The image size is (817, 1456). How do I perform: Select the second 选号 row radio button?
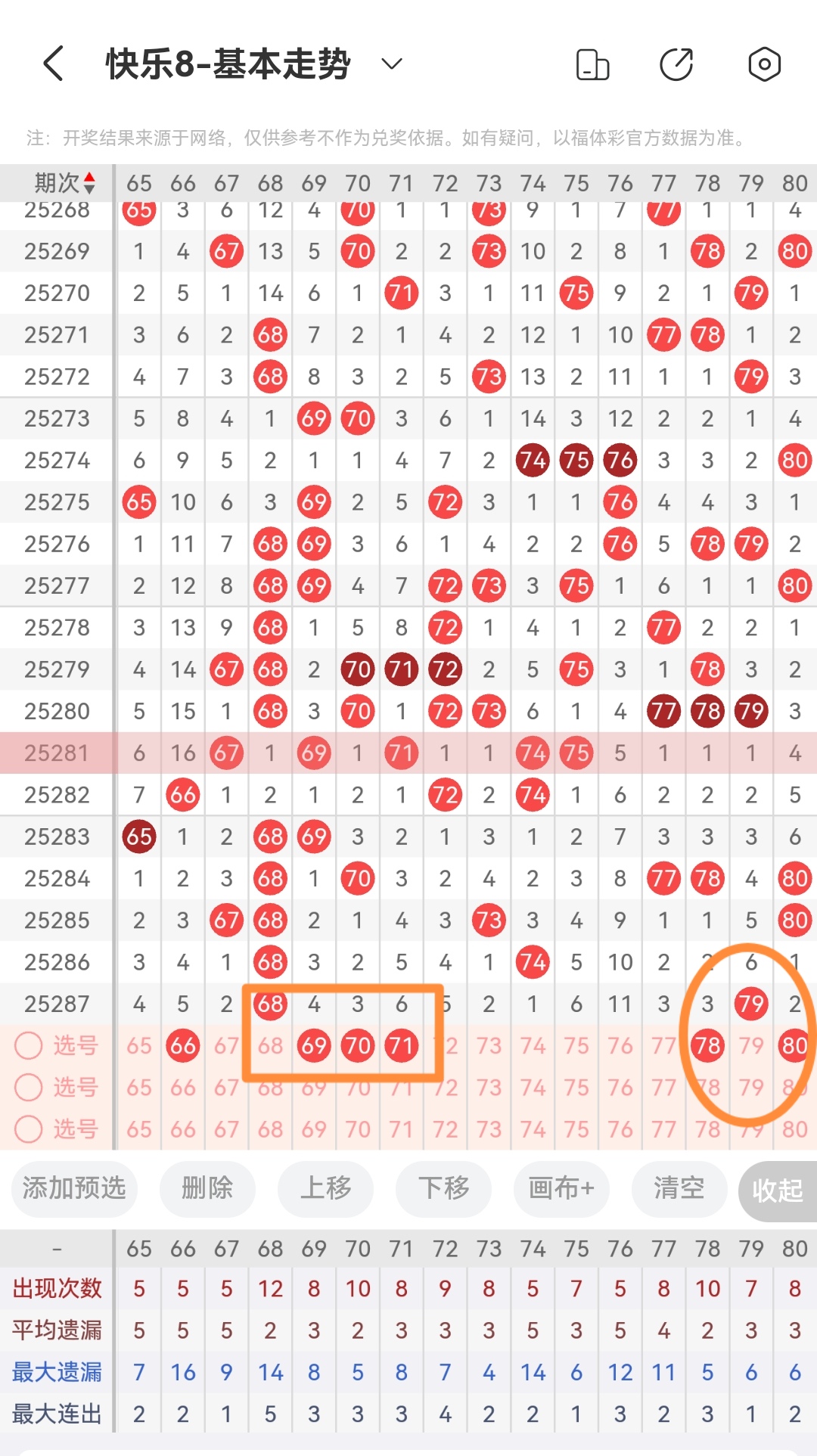pyautogui.click(x=29, y=1088)
